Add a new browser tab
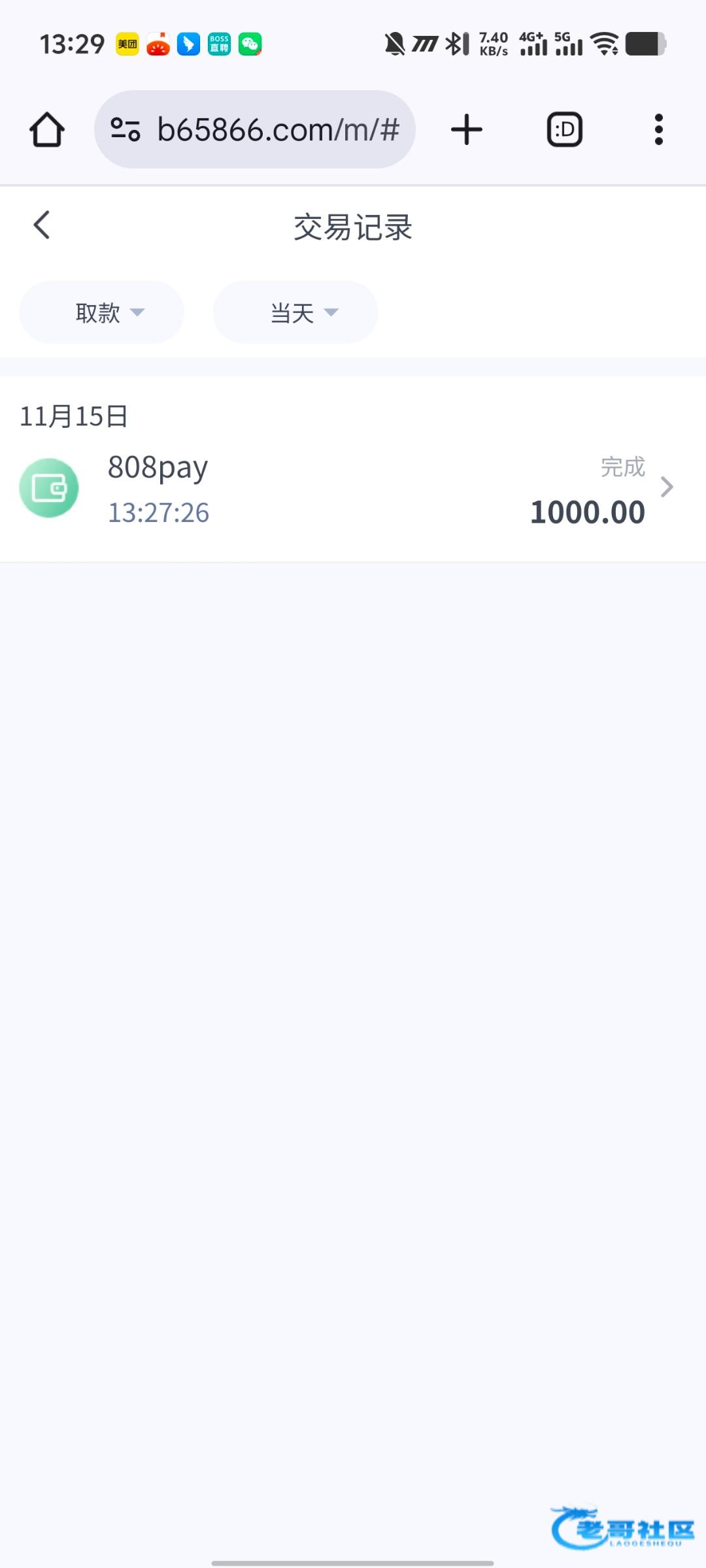The image size is (706, 1568). [467, 129]
